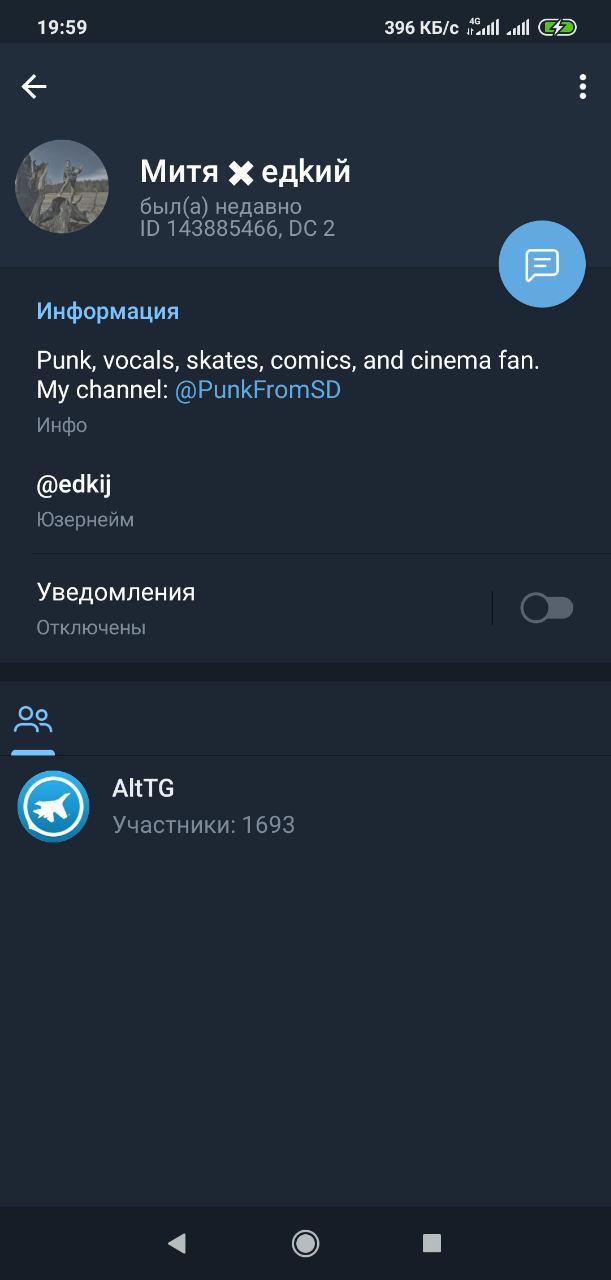View the profile photo of Митя едкий
This screenshot has height=1280, width=611.
click(x=62, y=187)
